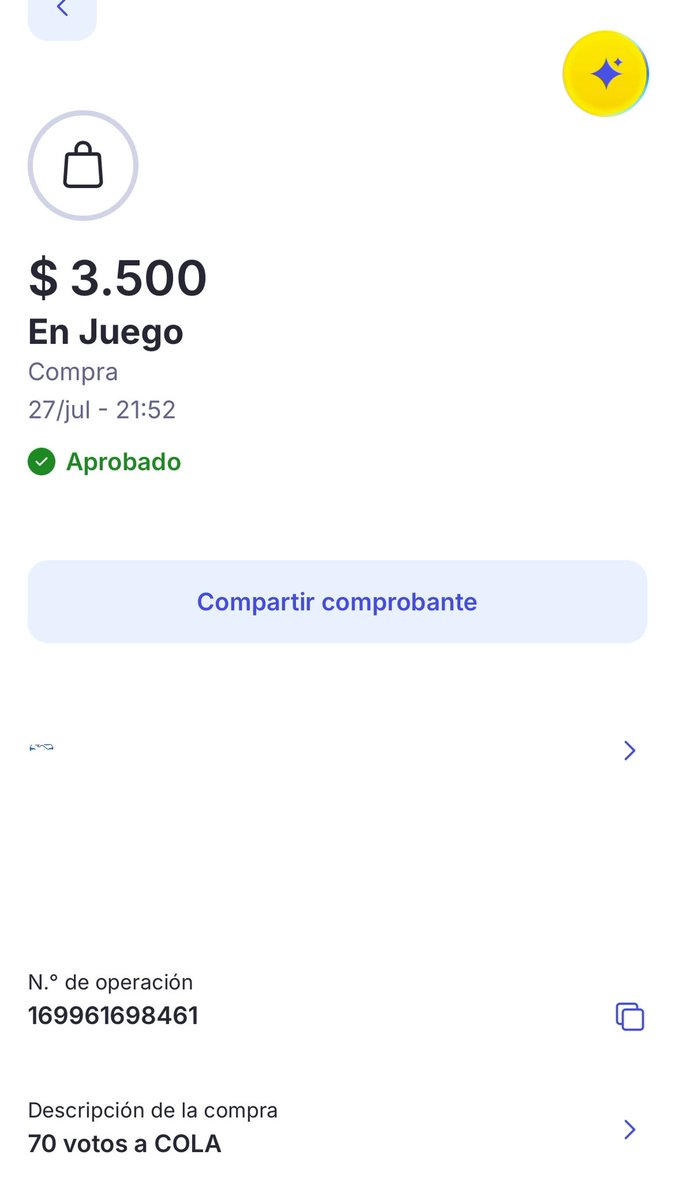The height and width of the screenshot is (1200, 675).
Task: Open the row below Compartir comprobante
Action: 337,750
